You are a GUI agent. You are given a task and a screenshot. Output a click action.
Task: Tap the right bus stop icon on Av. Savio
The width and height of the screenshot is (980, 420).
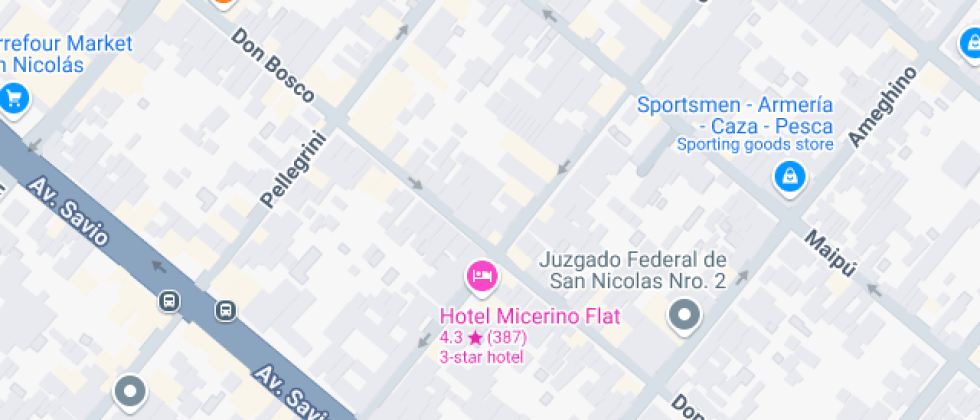(226, 310)
